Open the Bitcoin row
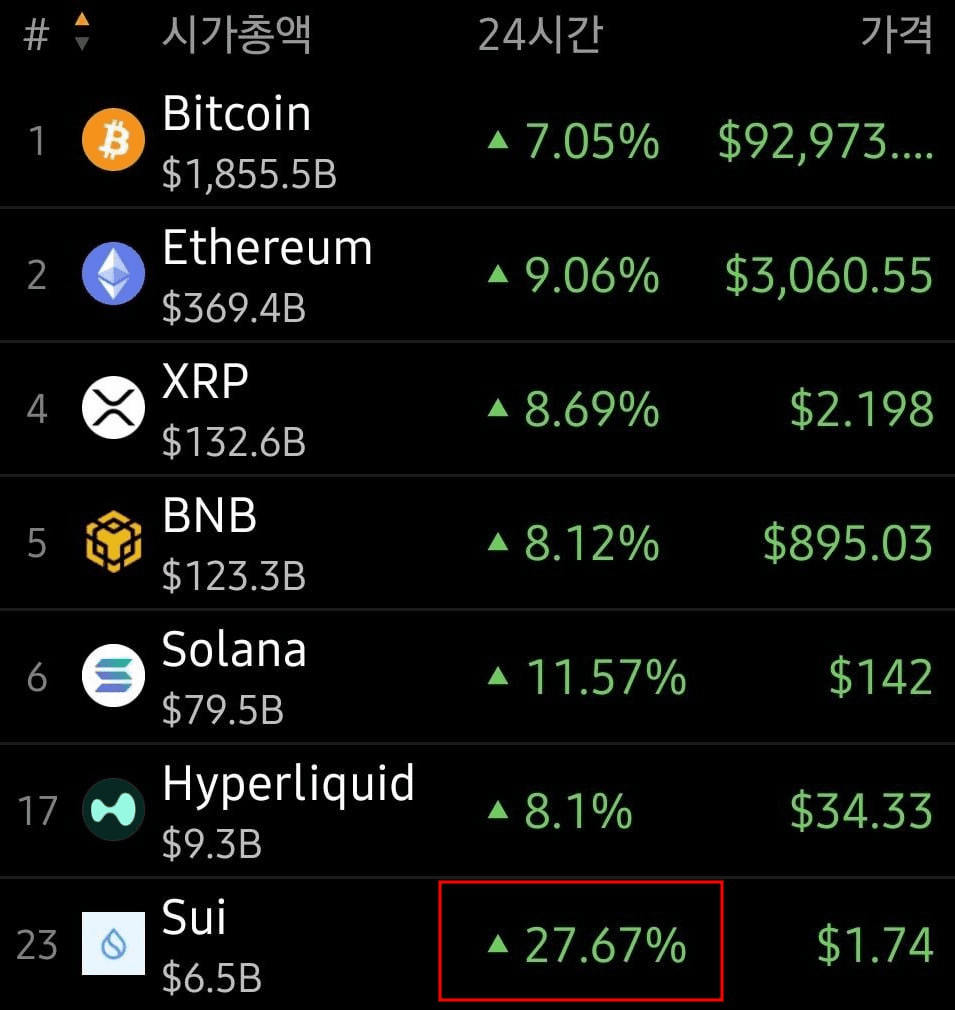This screenshot has height=1010, width=955. [237, 141]
